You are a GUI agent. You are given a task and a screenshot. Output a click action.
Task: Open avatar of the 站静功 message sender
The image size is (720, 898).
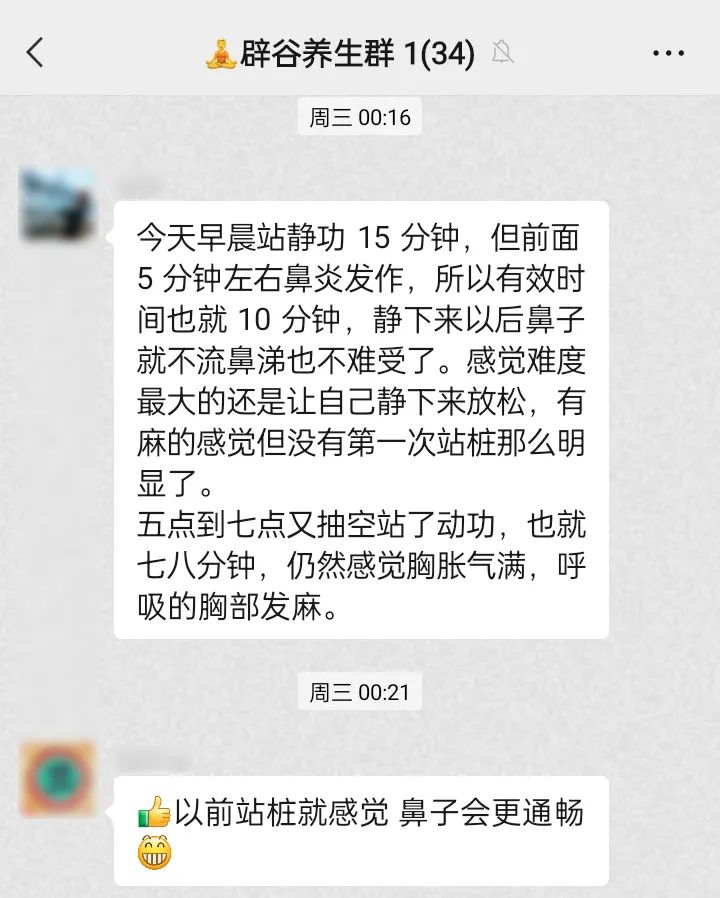click(x=58, y=205)
